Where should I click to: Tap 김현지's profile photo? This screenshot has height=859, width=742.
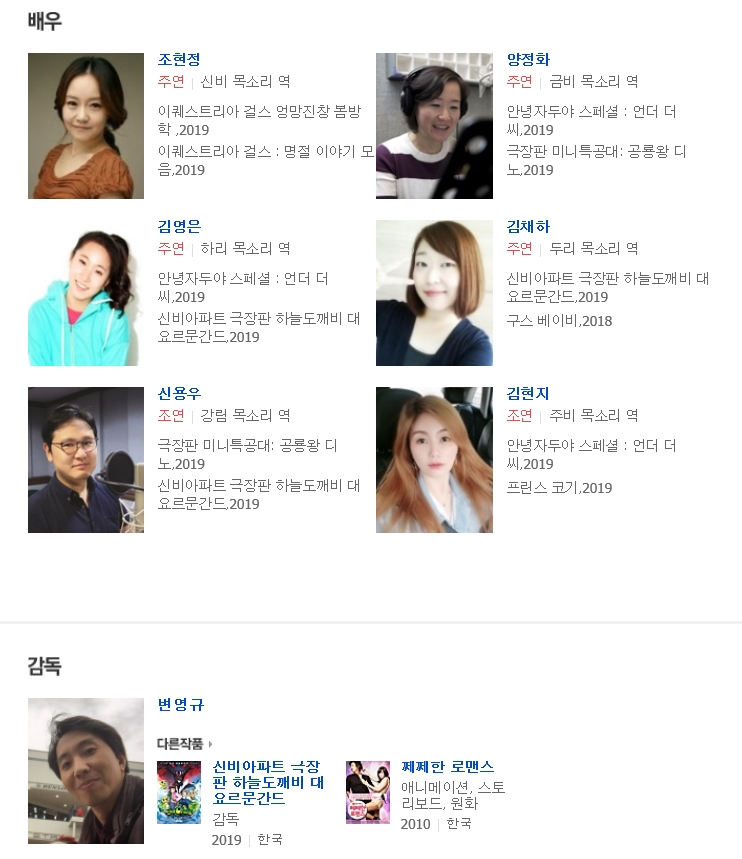click(x=434, y=460)
